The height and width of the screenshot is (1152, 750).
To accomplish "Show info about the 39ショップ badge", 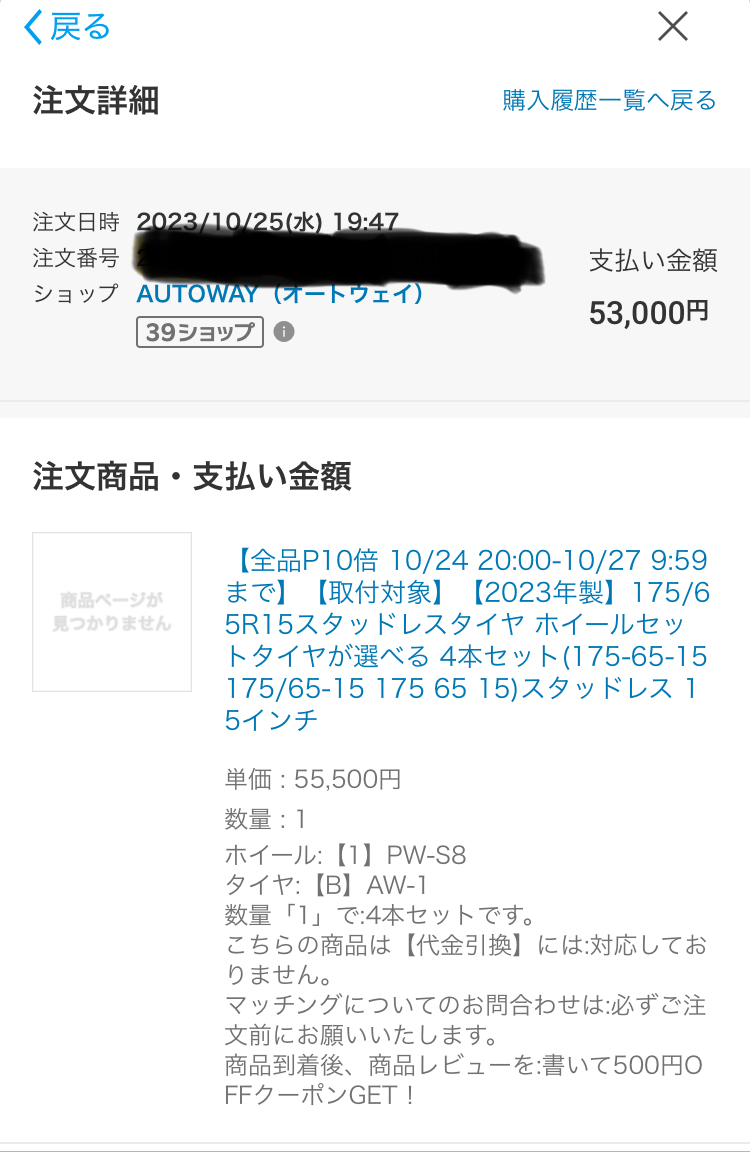I will pyautogui.click(x=284, y=332).
